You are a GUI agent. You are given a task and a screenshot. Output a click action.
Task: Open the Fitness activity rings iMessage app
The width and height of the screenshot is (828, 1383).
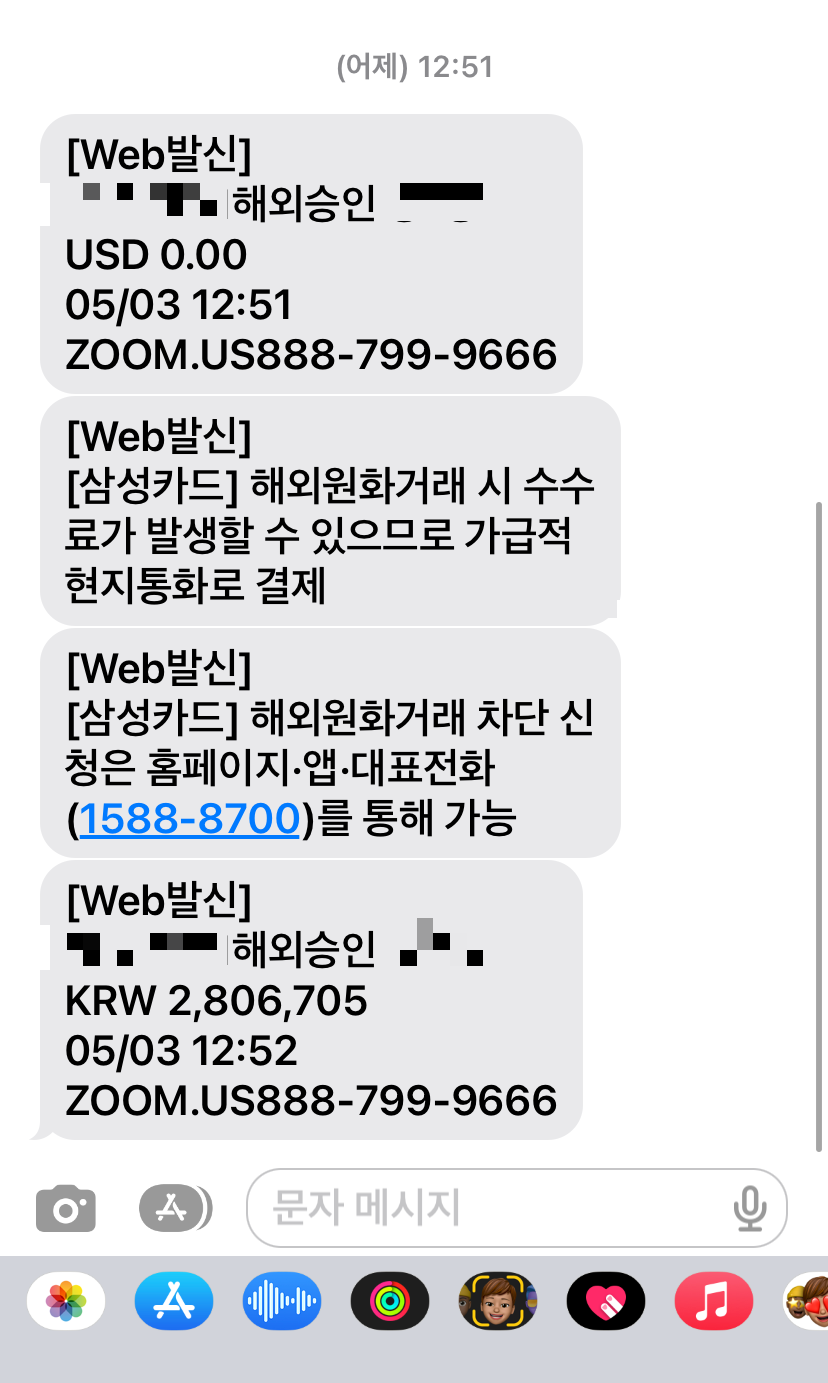(x=390, y=1301)
